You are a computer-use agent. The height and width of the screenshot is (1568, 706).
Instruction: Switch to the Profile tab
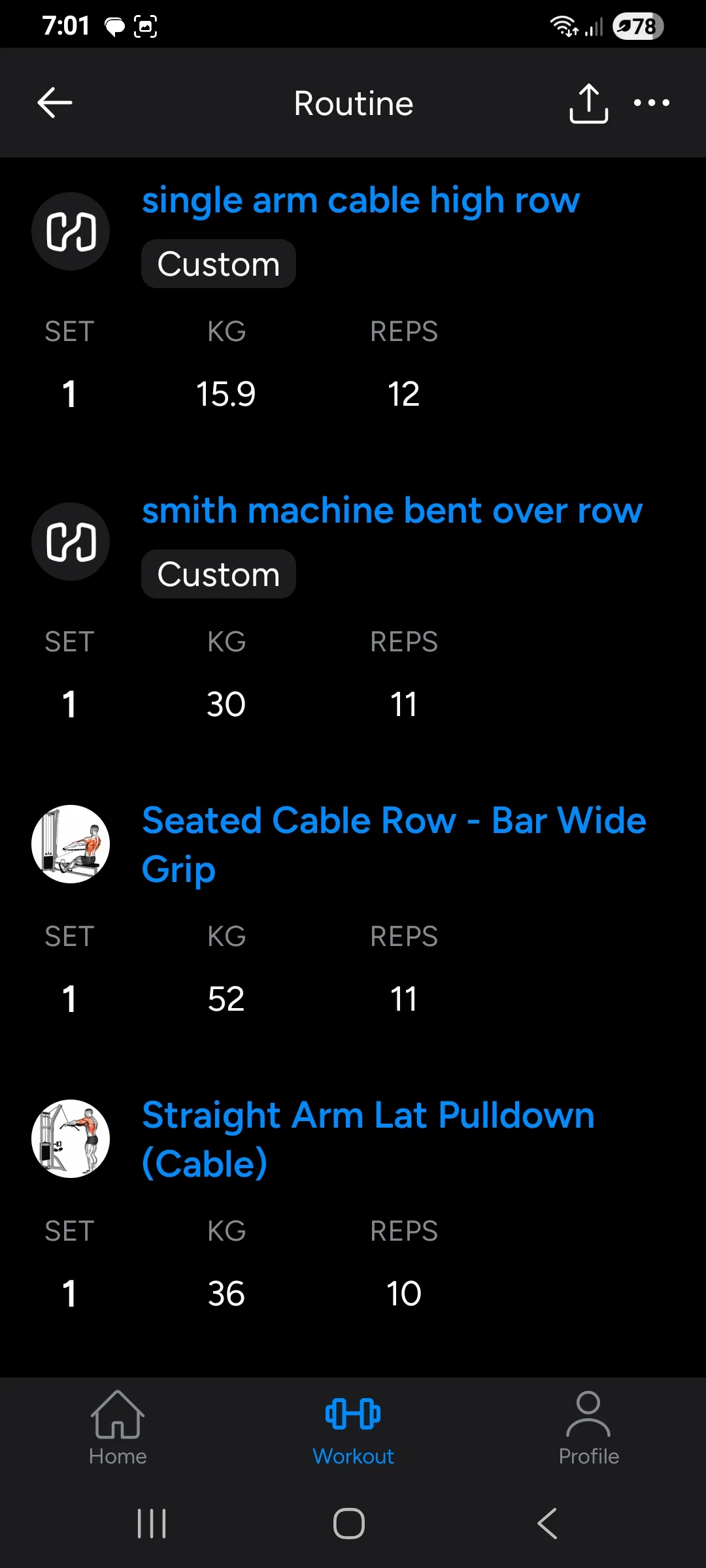588,1429
